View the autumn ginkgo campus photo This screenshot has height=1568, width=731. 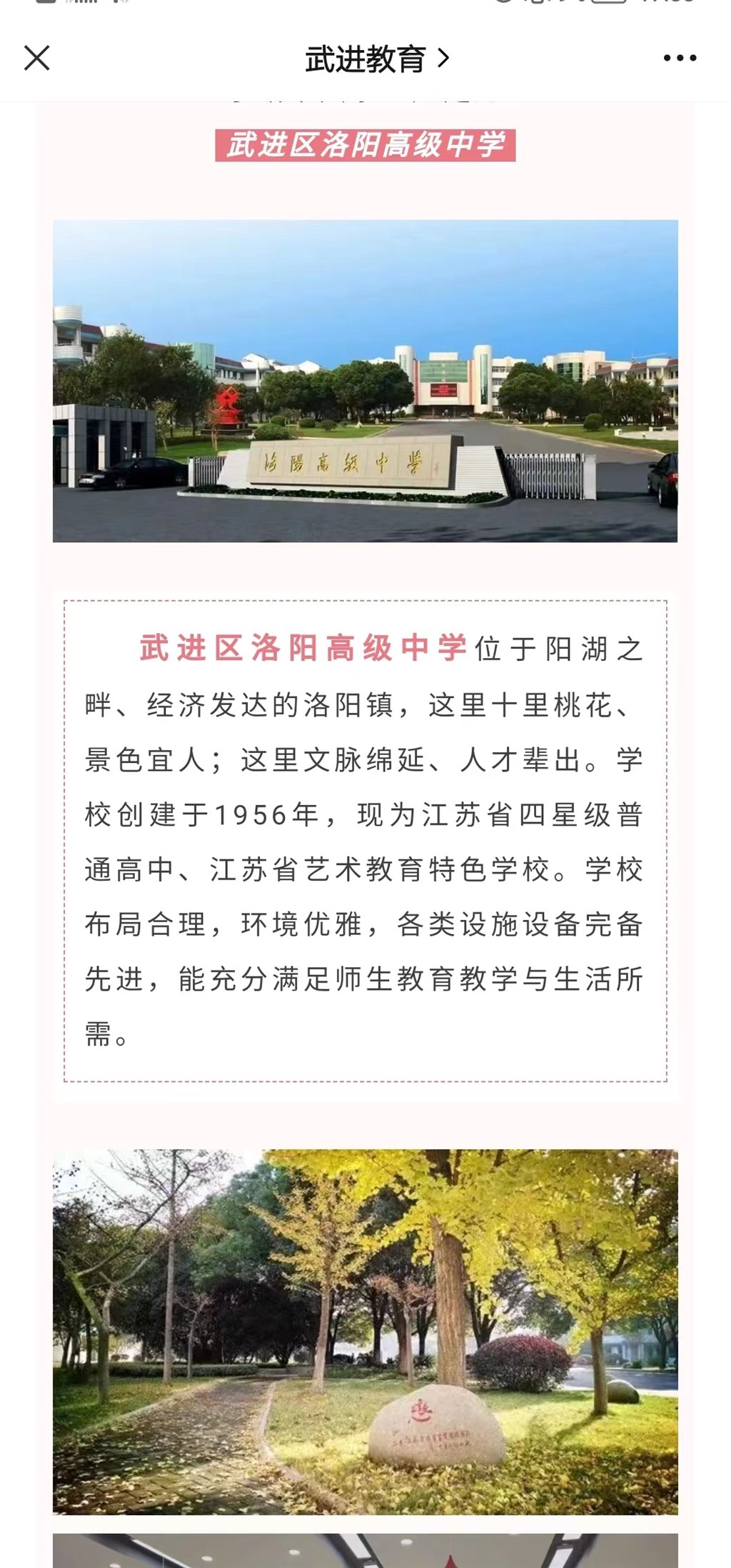(x=365, y=1330)
